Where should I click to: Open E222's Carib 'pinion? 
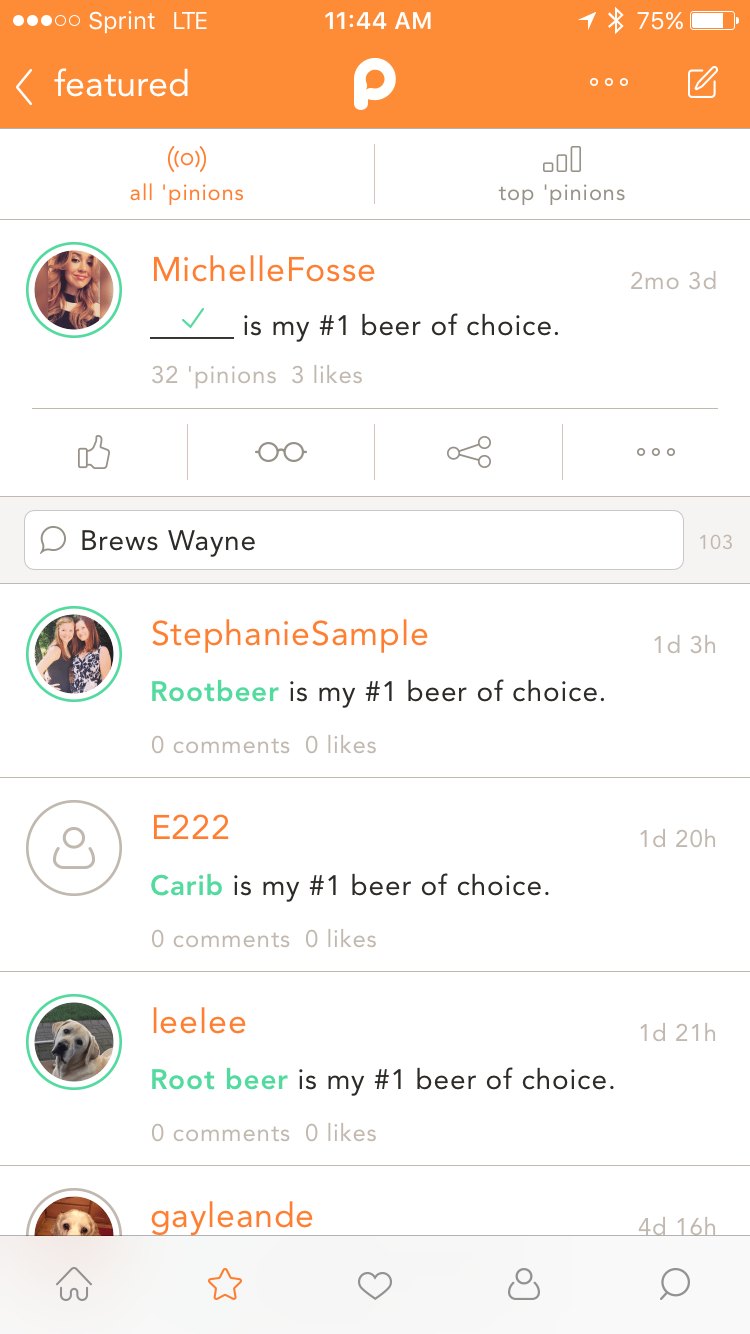click(350, 886)
